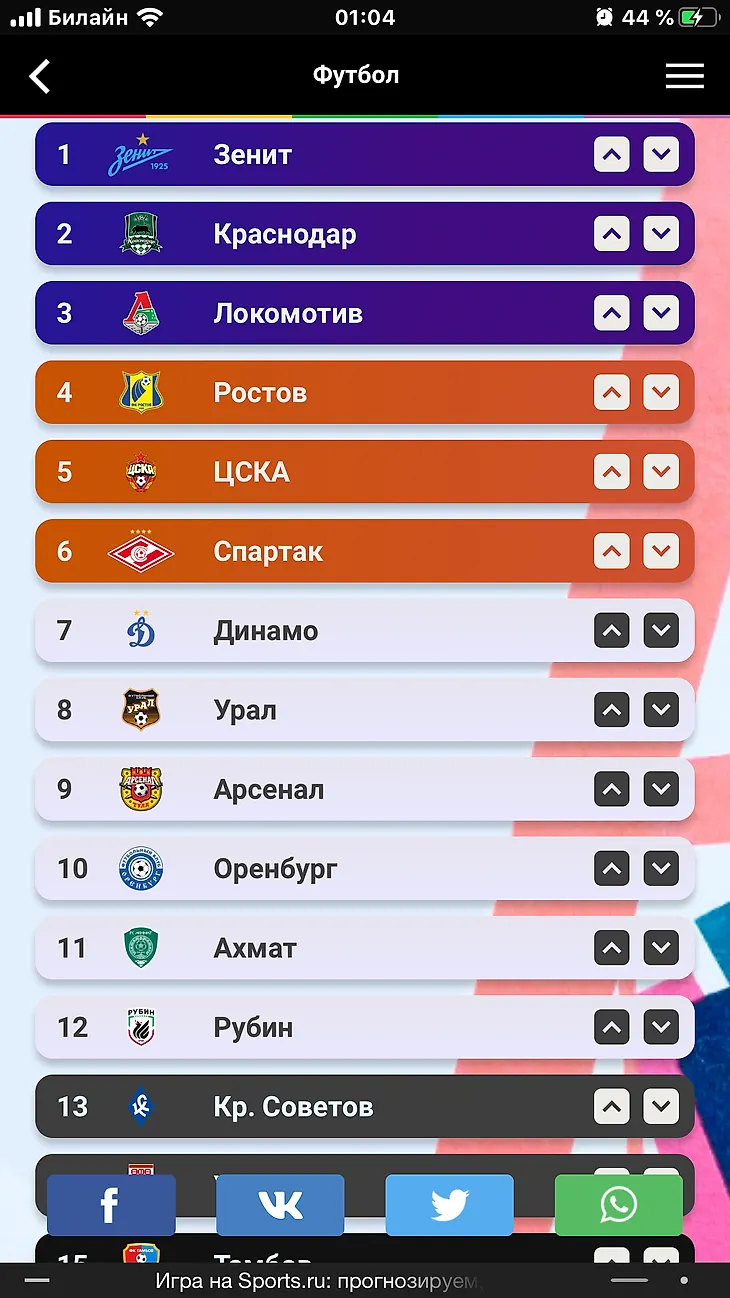Share the prediction on Facebook
This screenshot has height=1298, width=730.
[x=111, y=1205]
